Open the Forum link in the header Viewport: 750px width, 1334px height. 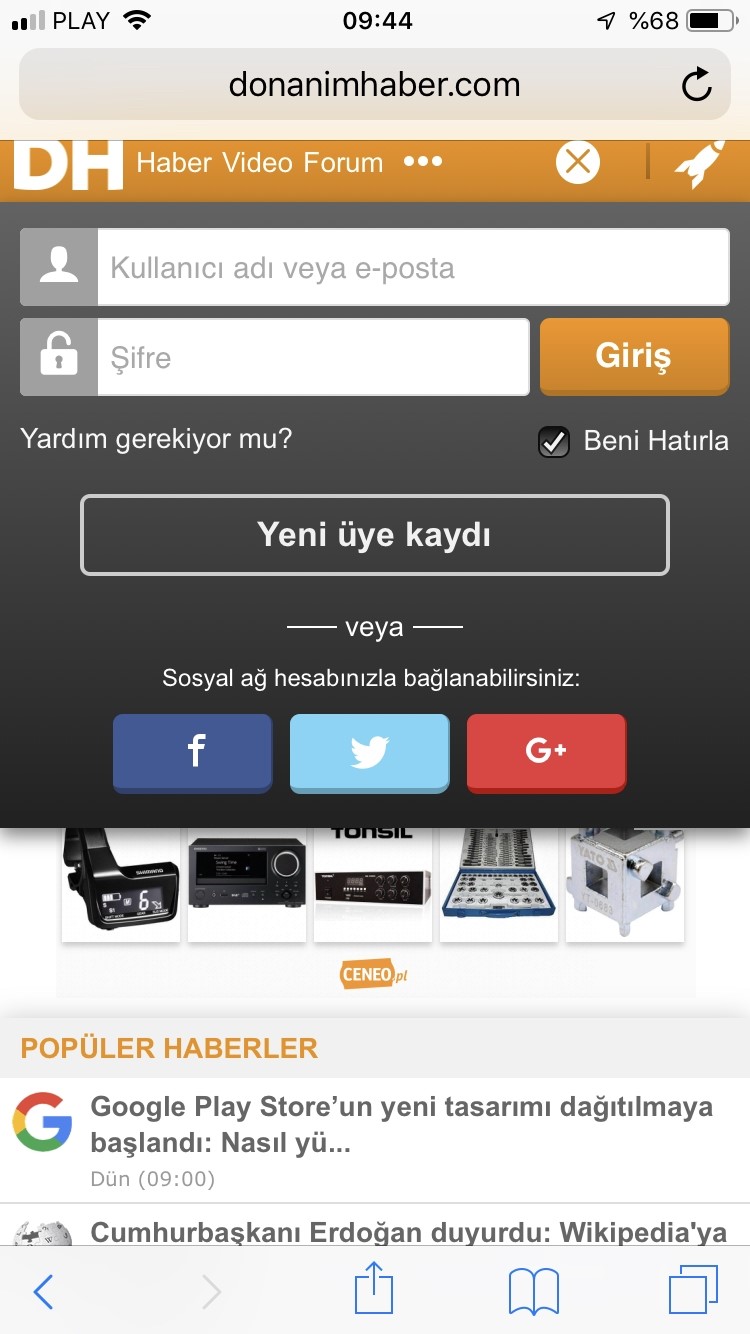click(344, 163)
